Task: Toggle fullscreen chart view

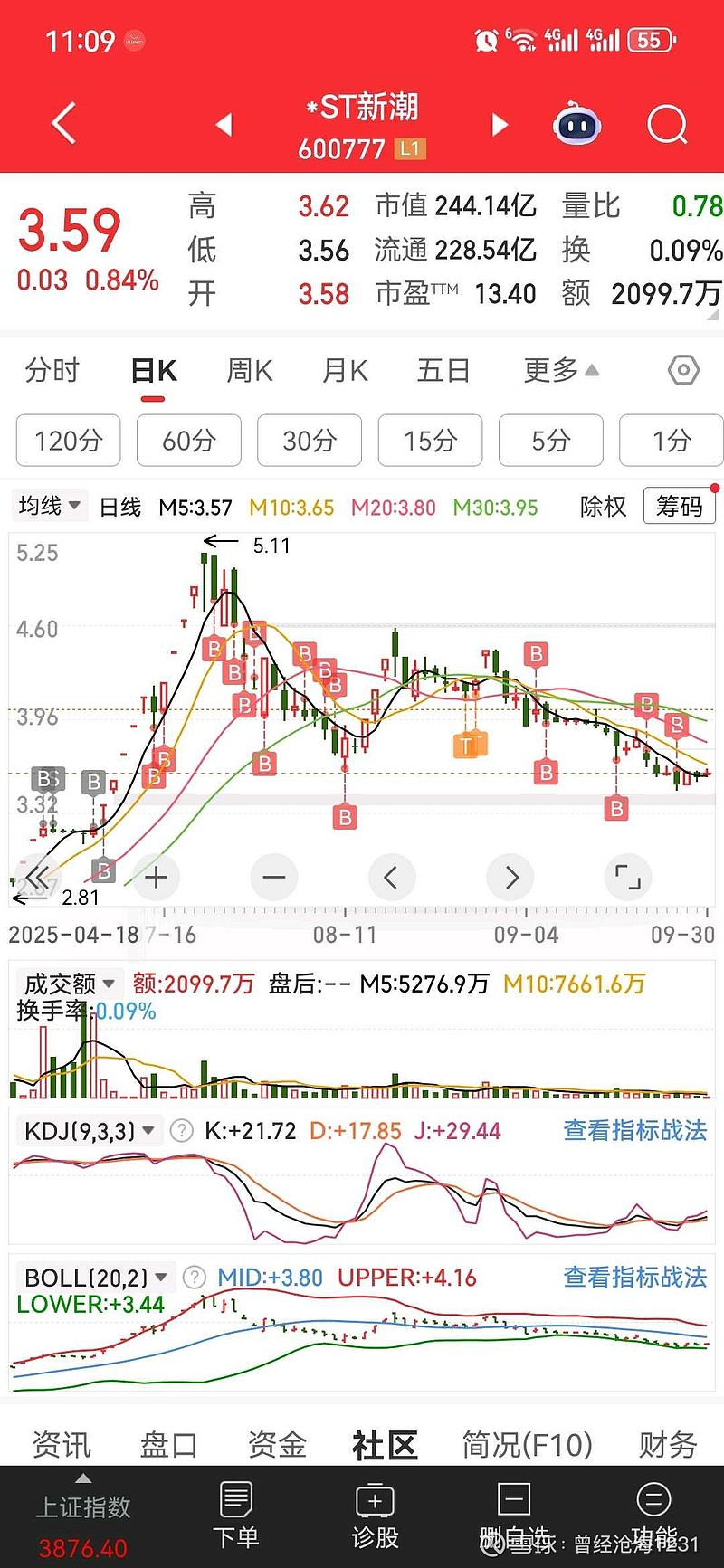Action: coord(627,877)
